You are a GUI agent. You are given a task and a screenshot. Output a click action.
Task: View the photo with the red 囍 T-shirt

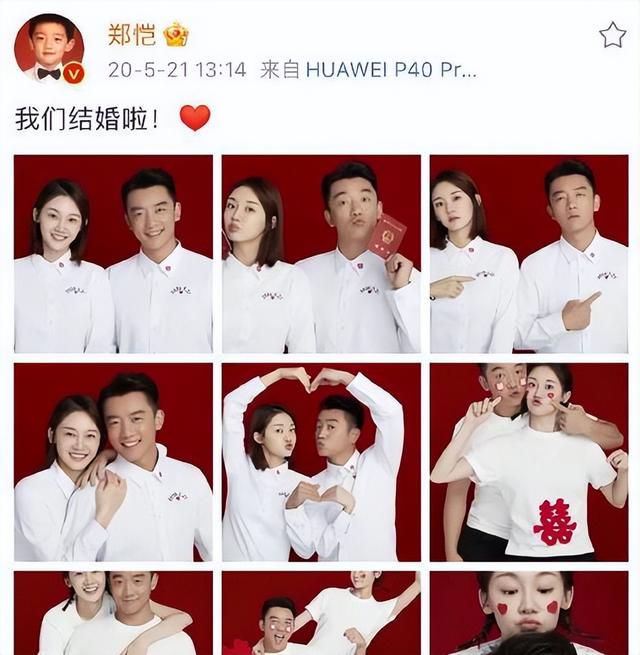coord(529,462)
